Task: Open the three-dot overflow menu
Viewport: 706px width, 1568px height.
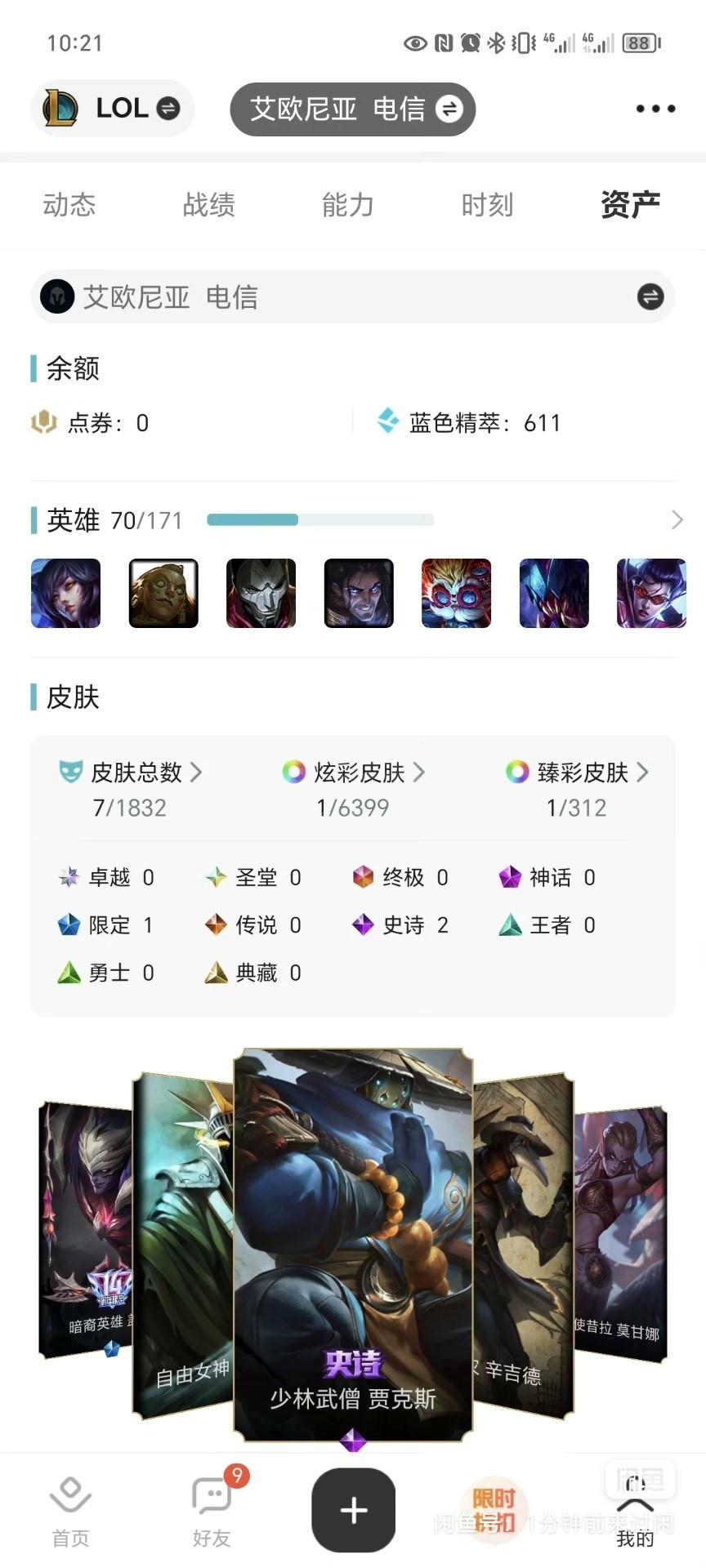Action: click(x=655, y=109)
